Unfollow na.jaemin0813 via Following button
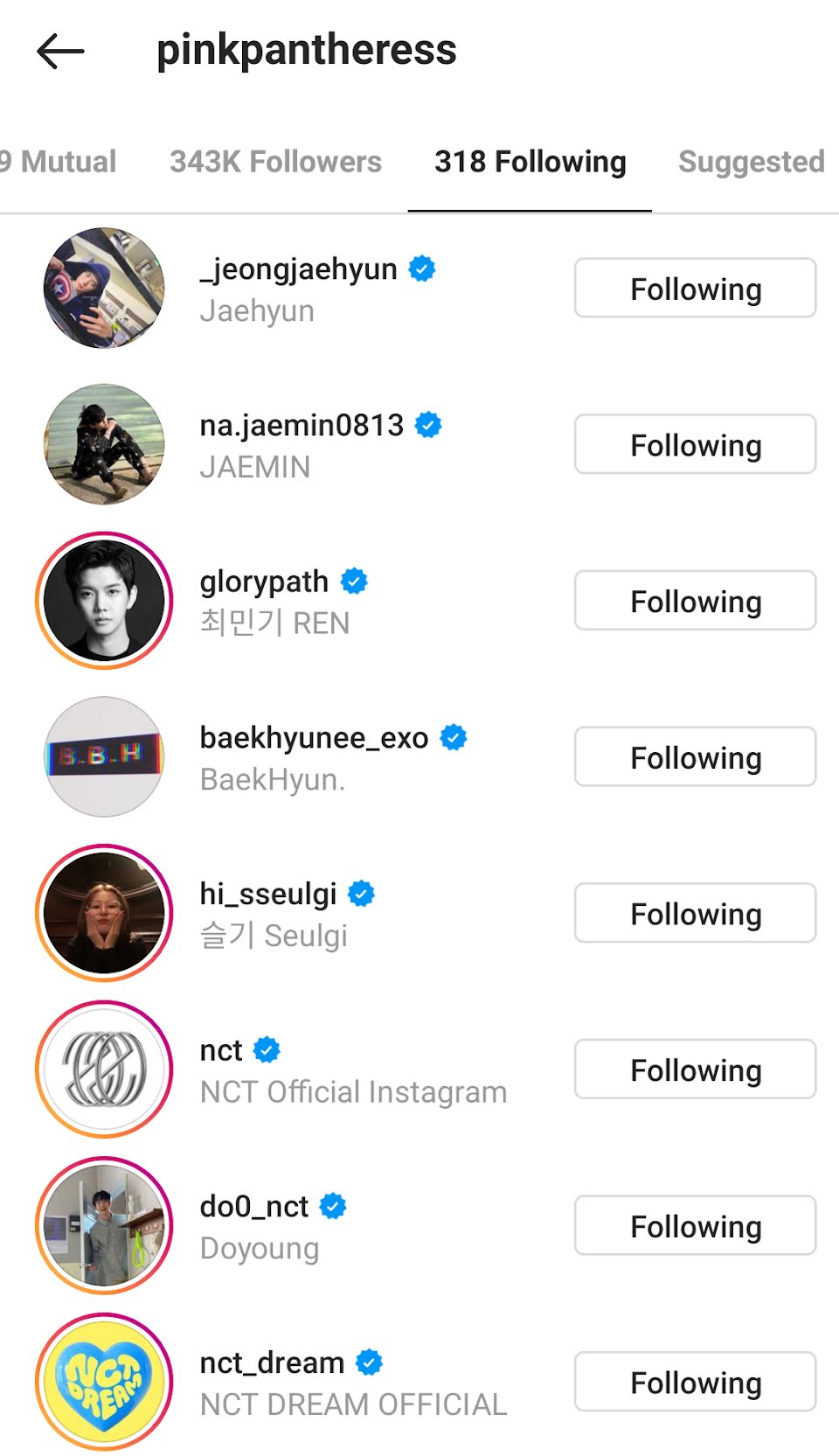The width and height of the screenshot is (839, 1456). coord(695,445)
